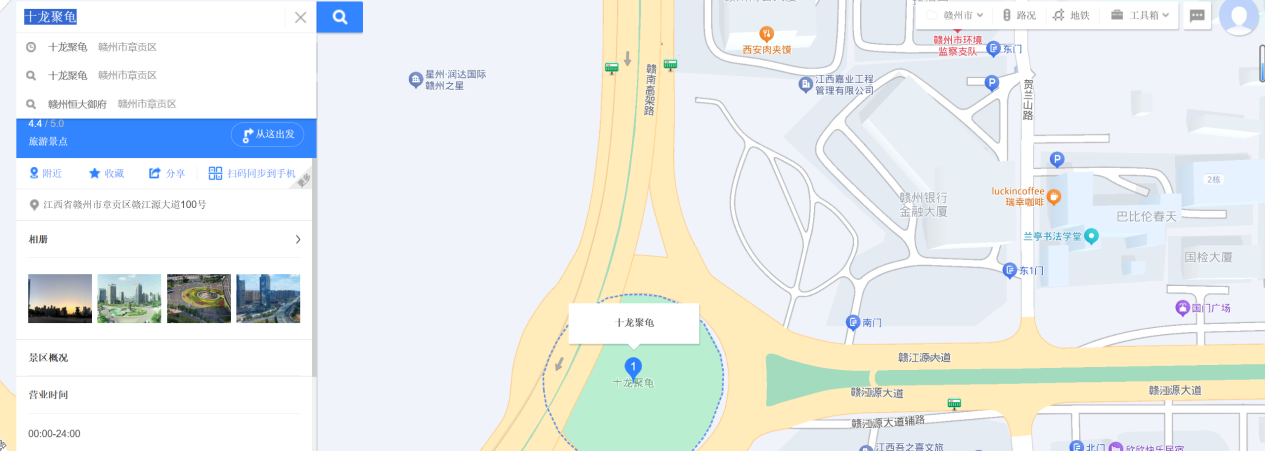1265x451 pixels.
Task: Open 附近 nearby search
Action: (x=45, y=174)
